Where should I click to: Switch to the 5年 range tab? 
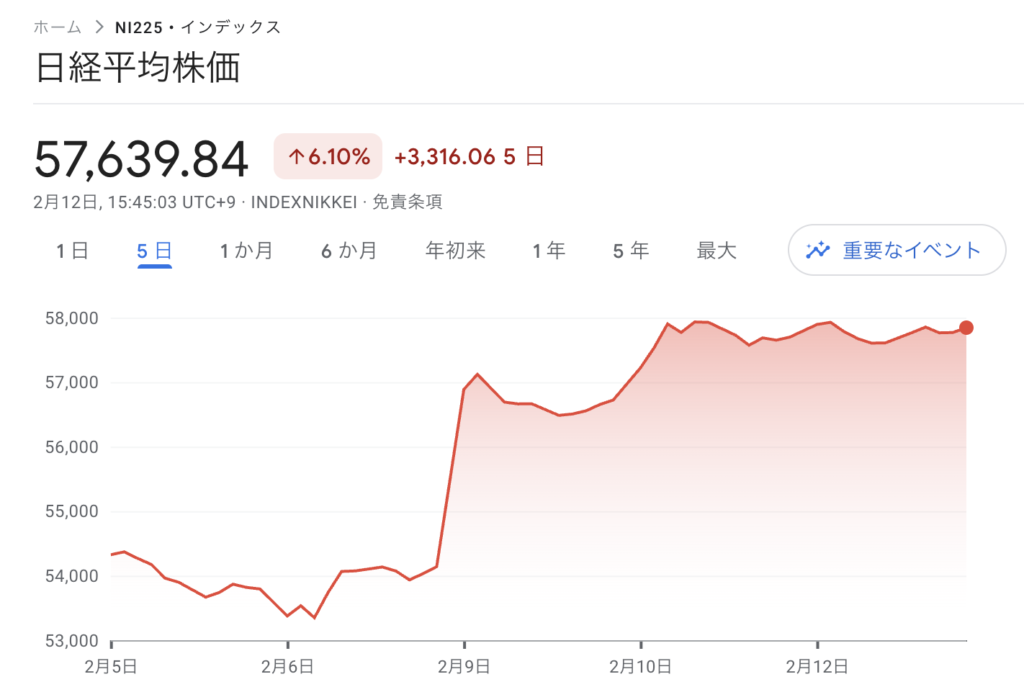[630, 251]
